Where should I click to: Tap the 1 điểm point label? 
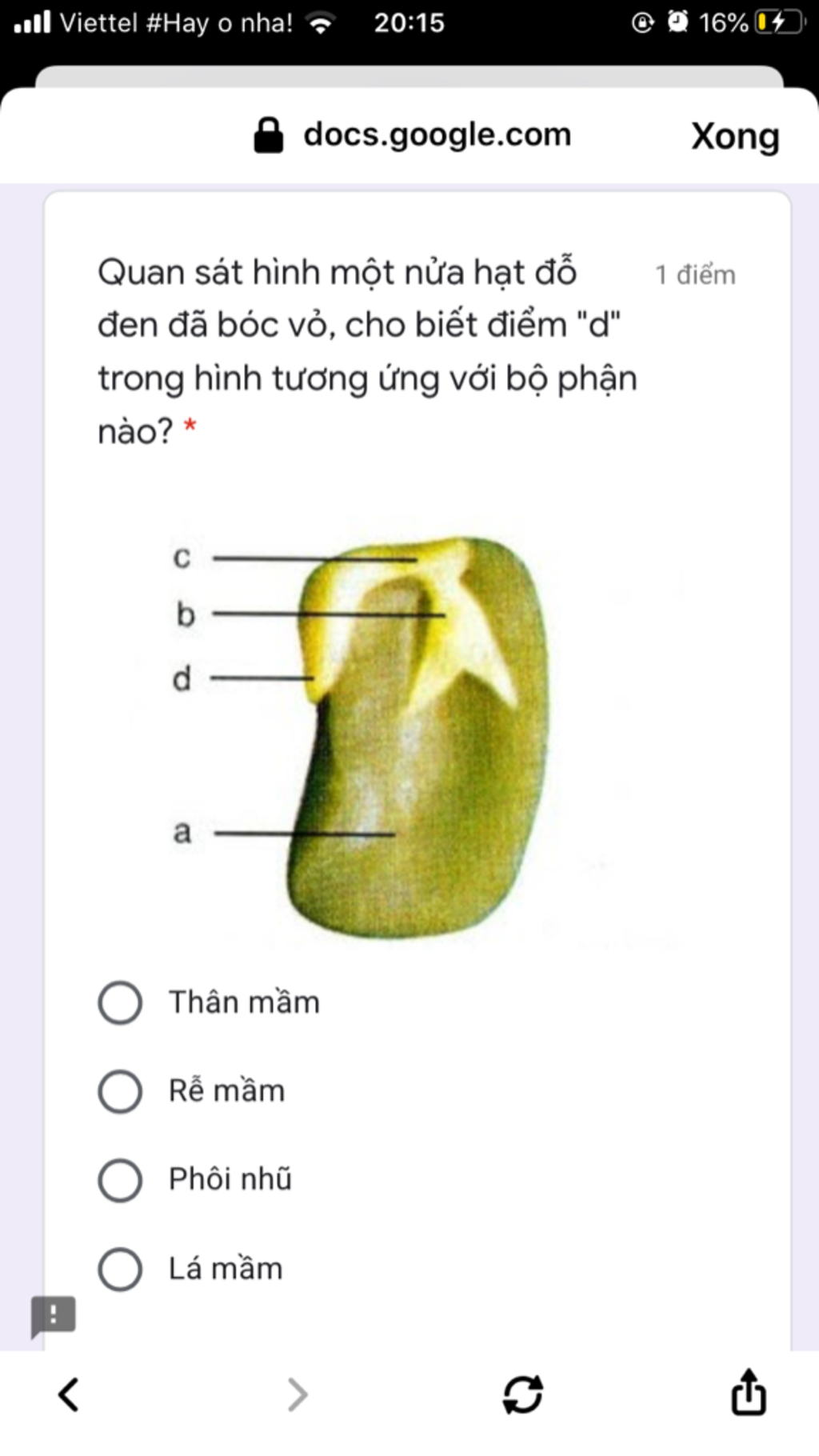pyautogui.click(x=695, y=274)
